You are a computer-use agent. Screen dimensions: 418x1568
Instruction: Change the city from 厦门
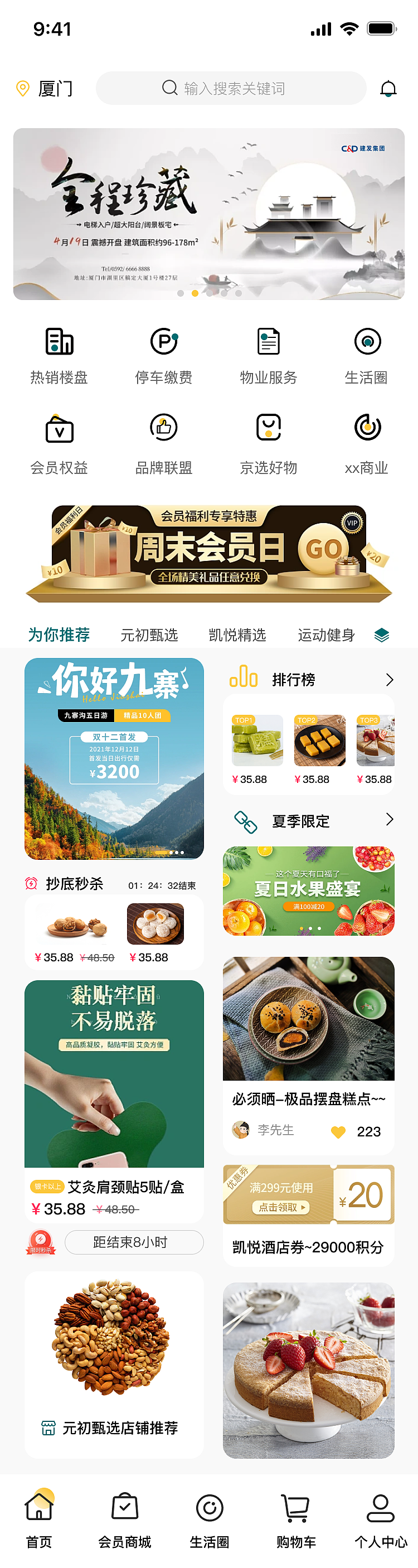click(45, 89)
